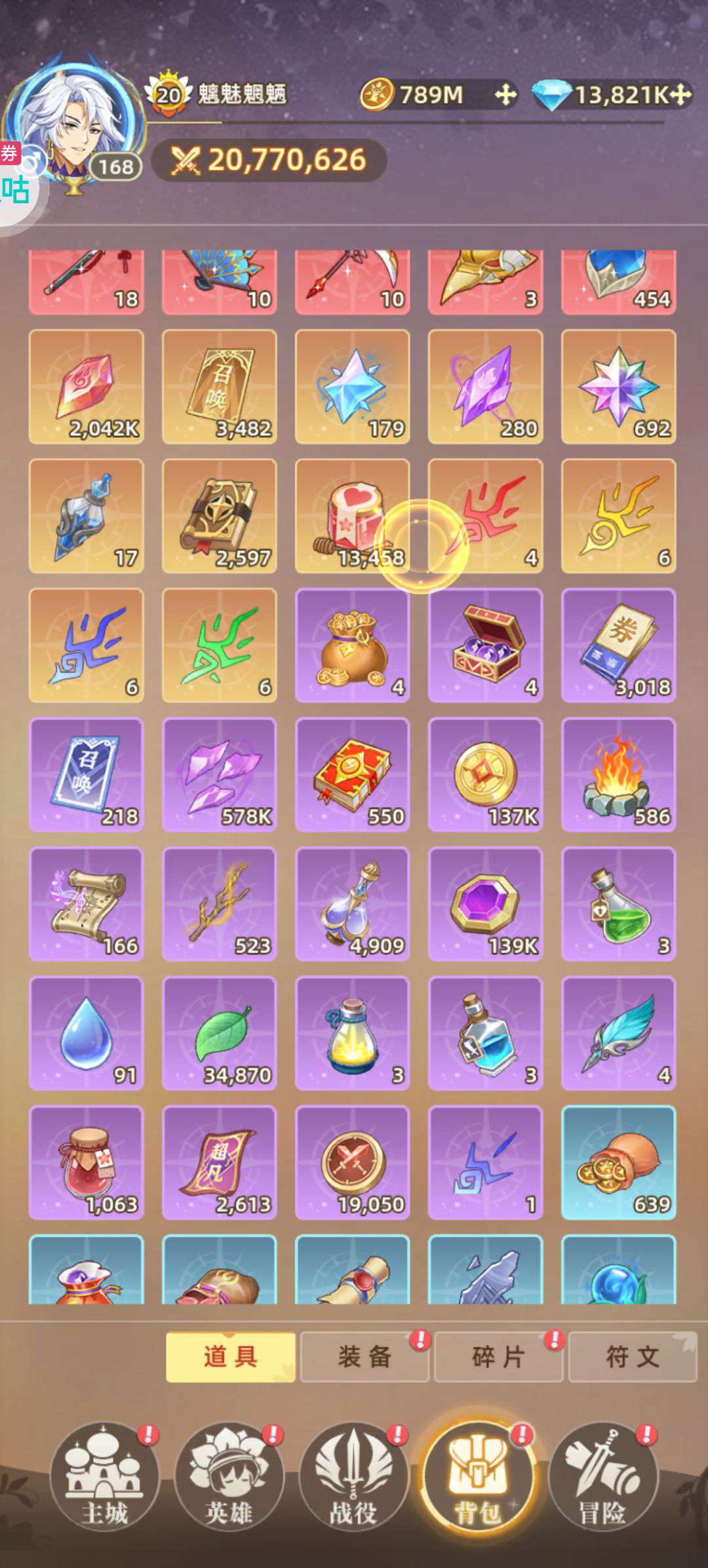Select the coin sack item with 639
Viewport: 708px width, 1568px height.
(619, 1163)
